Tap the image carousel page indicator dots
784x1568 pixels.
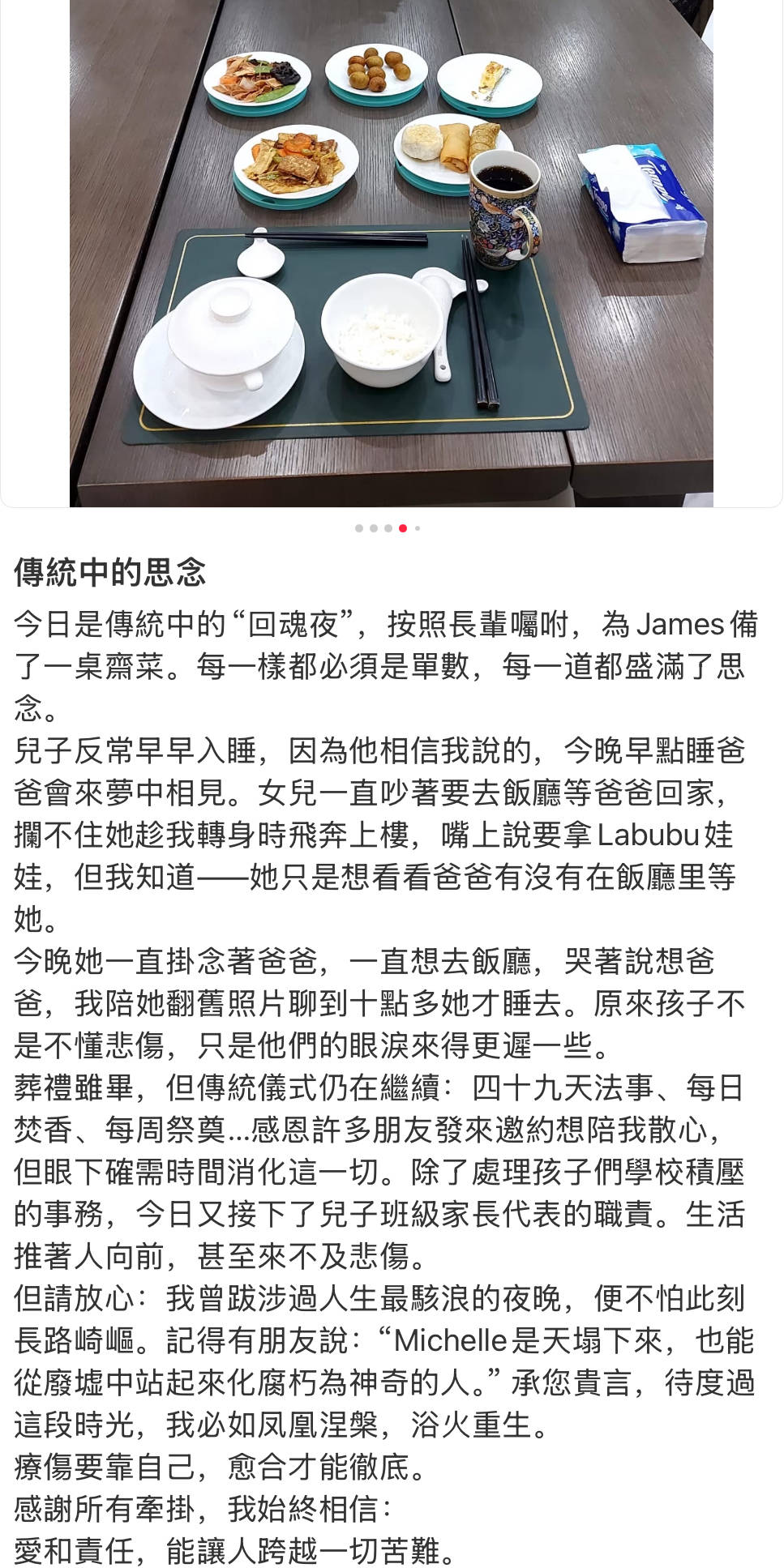[x=388, y=528]
